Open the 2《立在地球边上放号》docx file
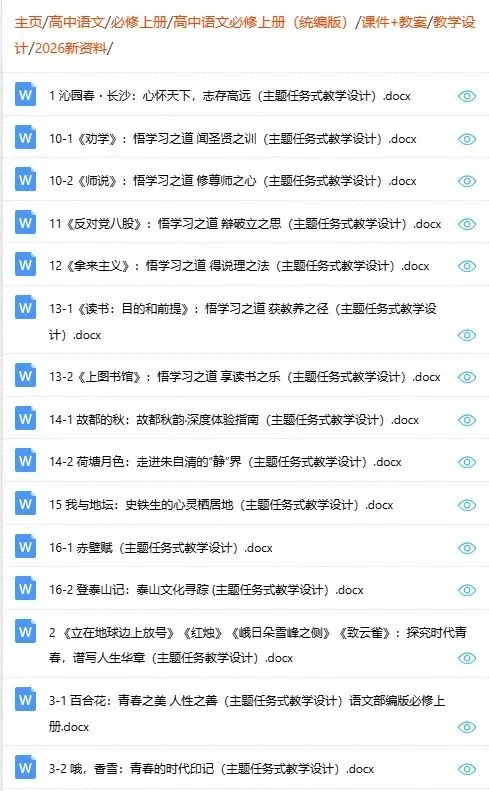The width and height of the screenshot is (489, 791). 257,645
